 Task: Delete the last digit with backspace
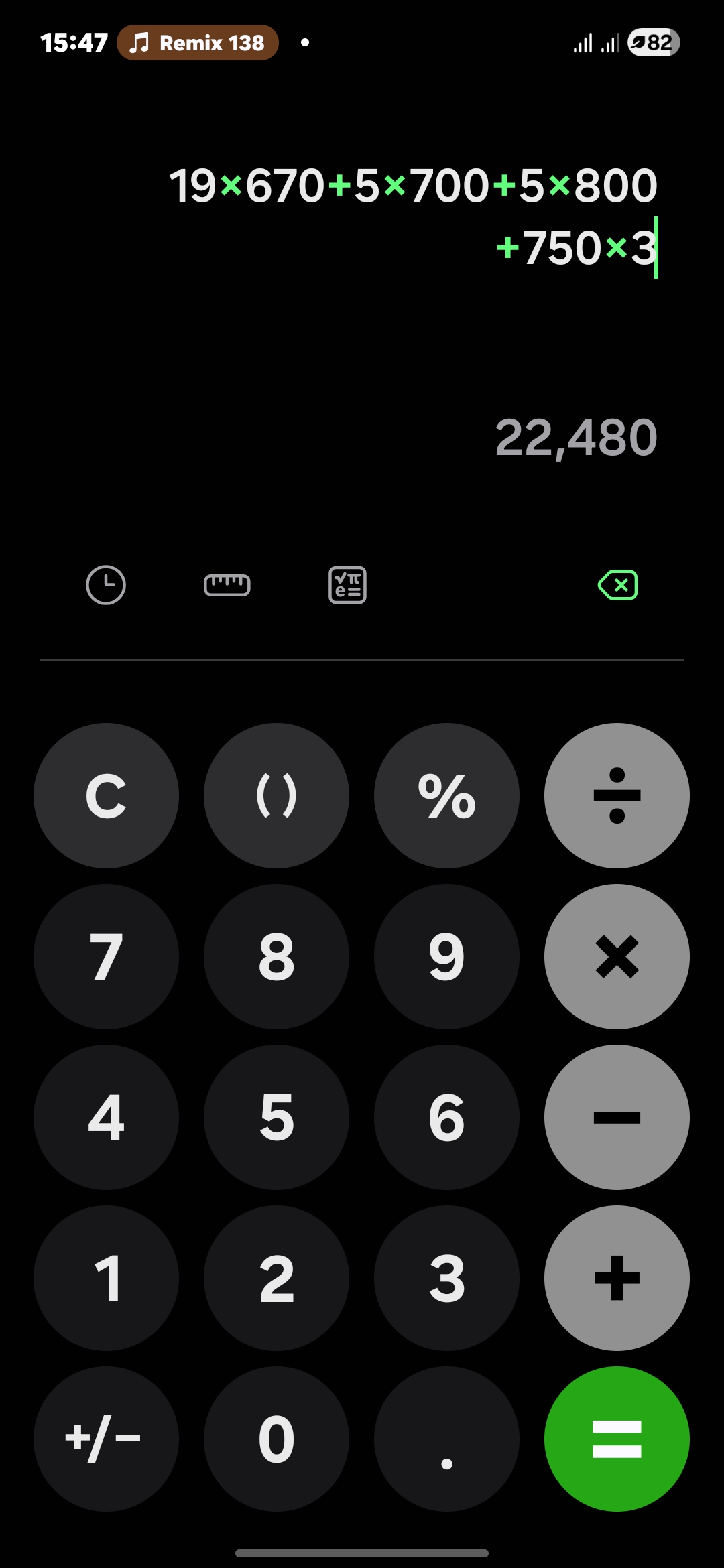[617, 585]
